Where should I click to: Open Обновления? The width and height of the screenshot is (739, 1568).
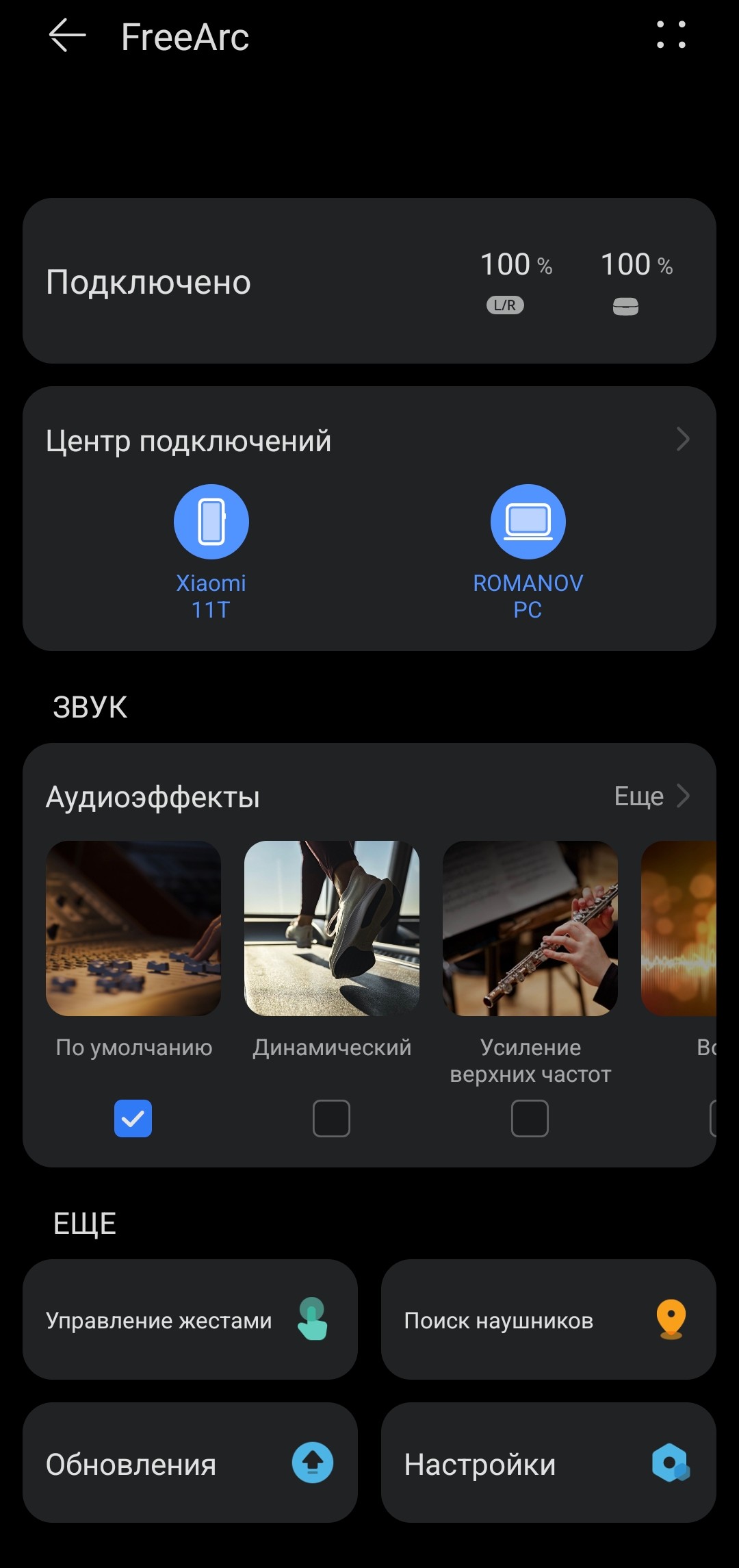tap(190, 1463)
